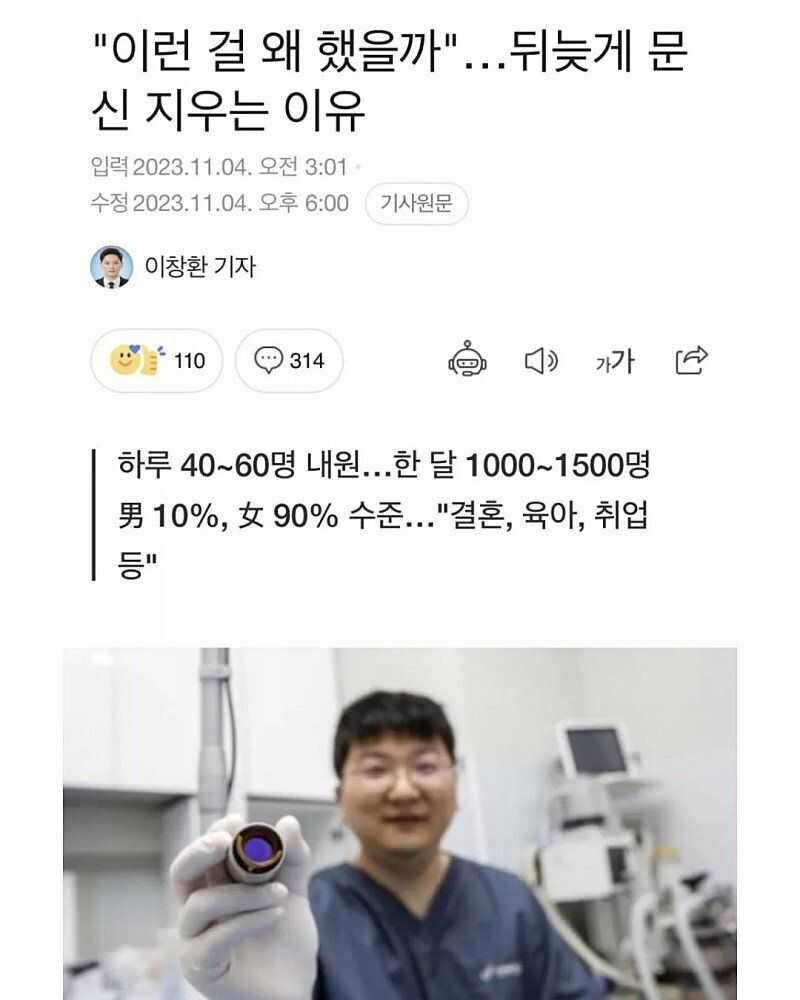Viewport: 800px width, 1000px height.
Task: Listen to the article with the speaker icon
Action: pyautogui.click(x=542, y=360)
